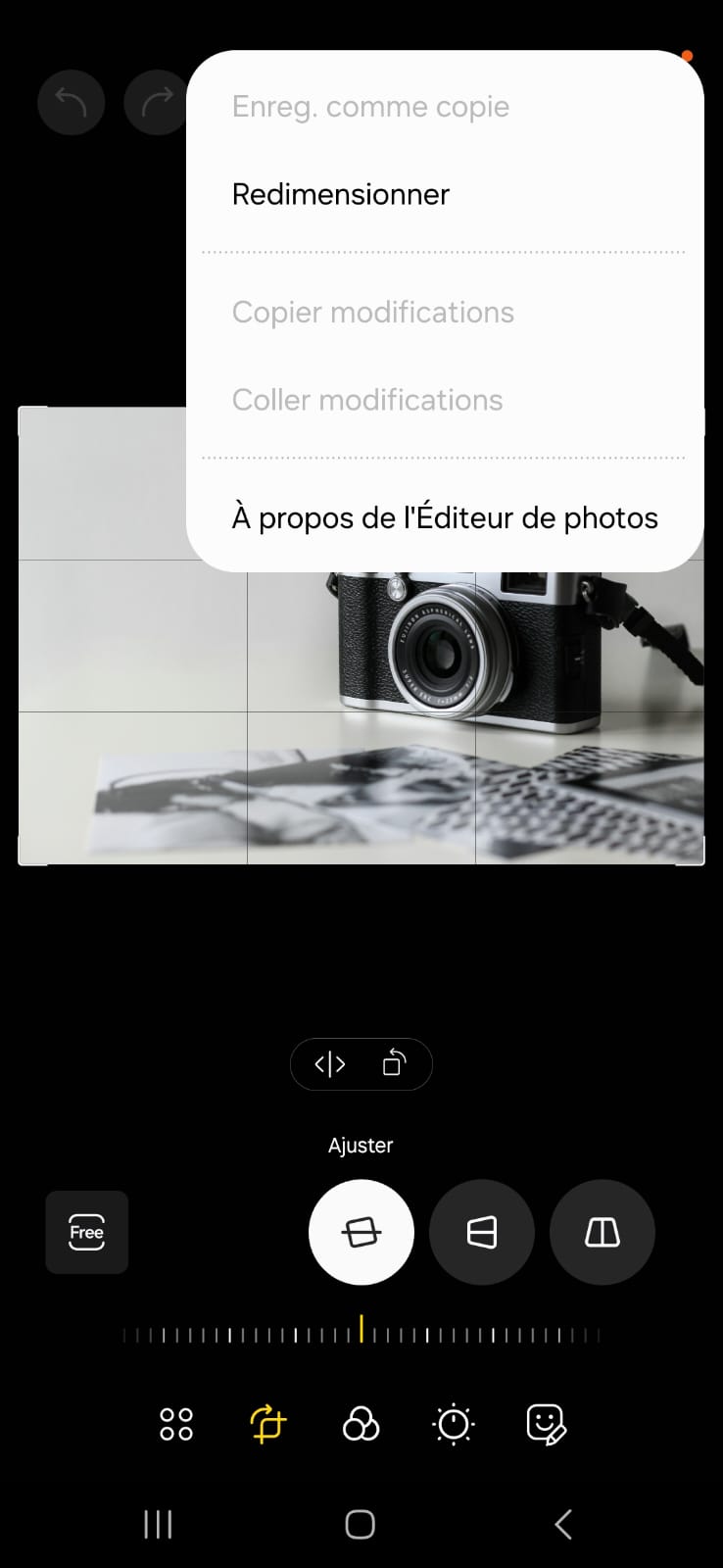Open À propos de l'Éditeur de photos

pos(445,517)
